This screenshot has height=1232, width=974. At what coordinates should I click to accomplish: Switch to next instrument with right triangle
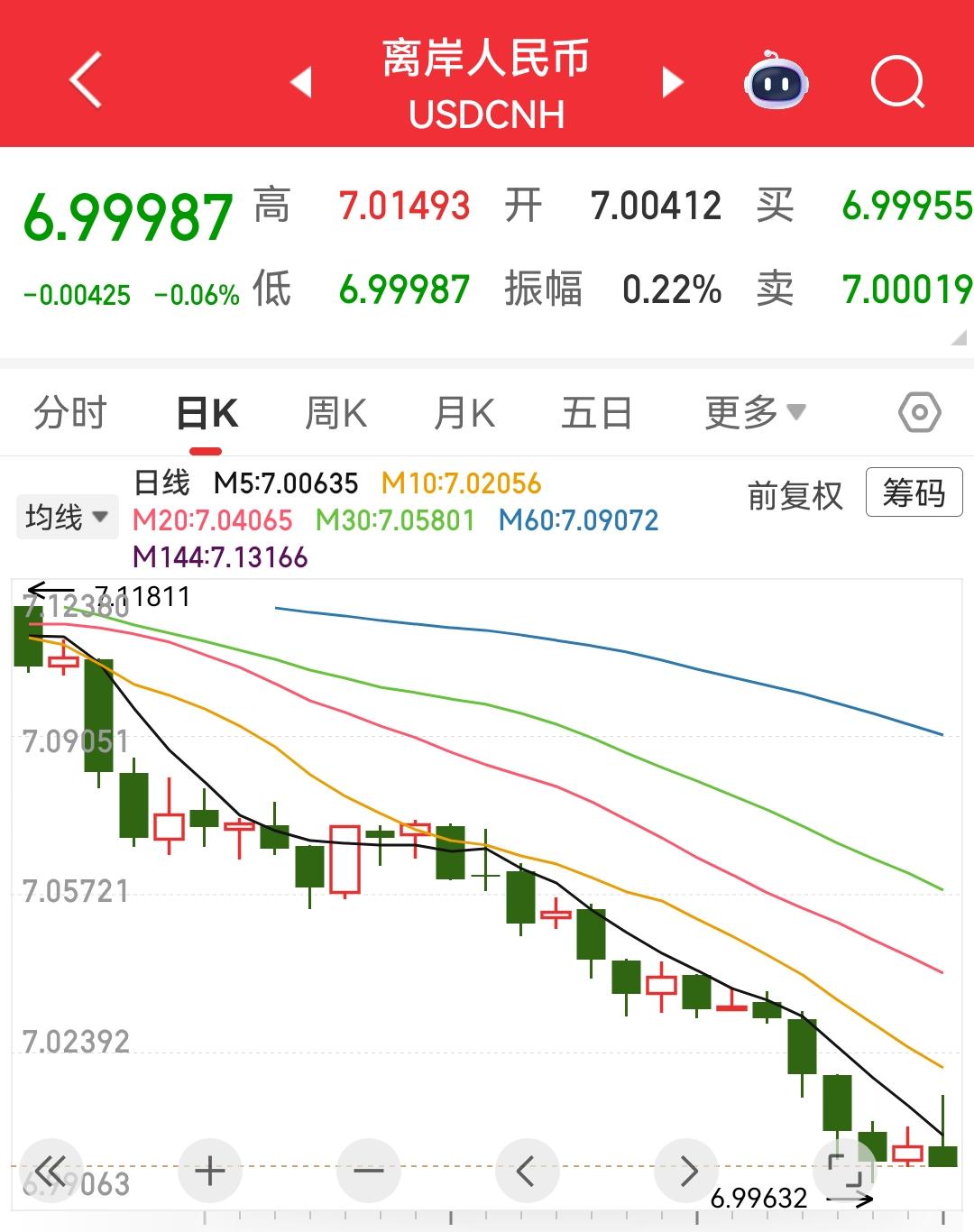(x=672, y=82)
